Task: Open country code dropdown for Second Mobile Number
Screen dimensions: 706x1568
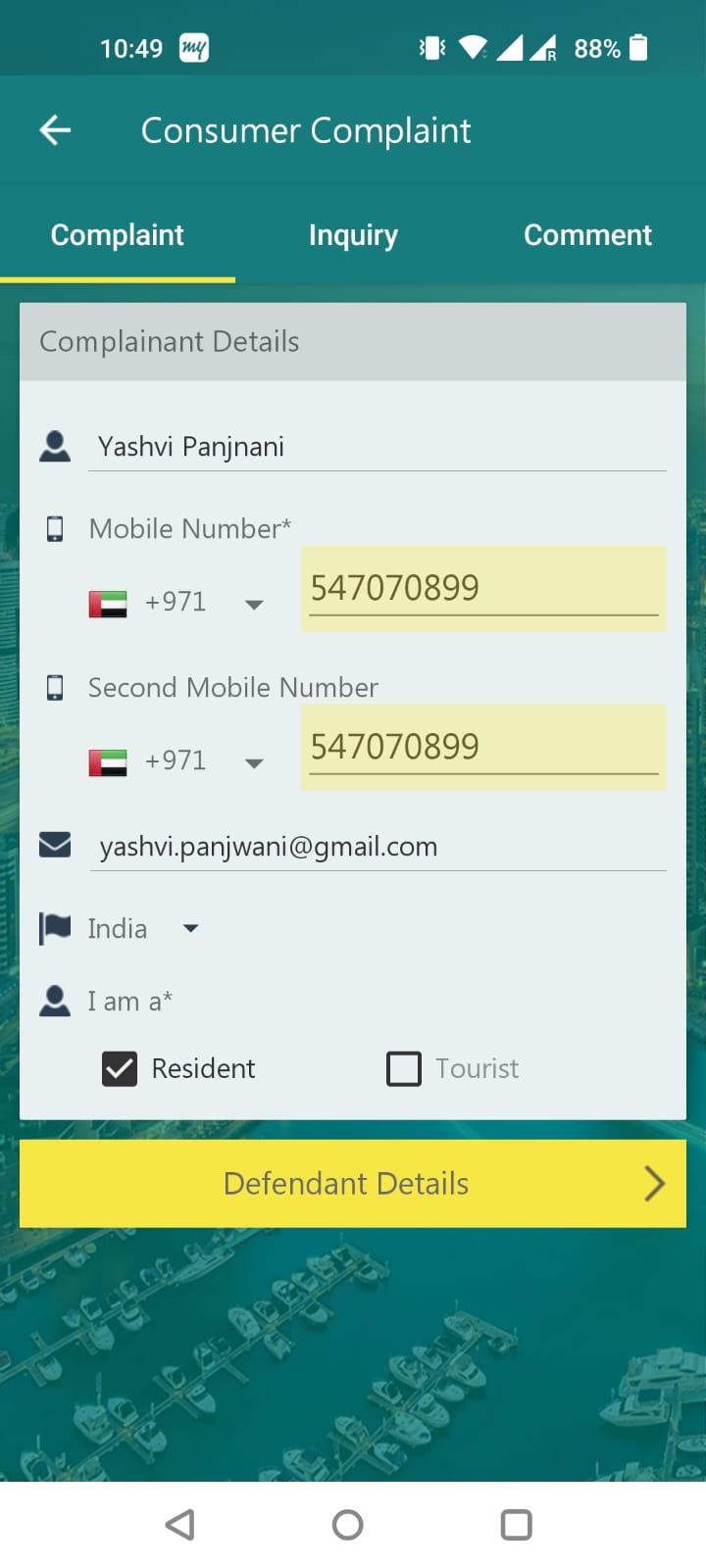Action: point(176,761)
